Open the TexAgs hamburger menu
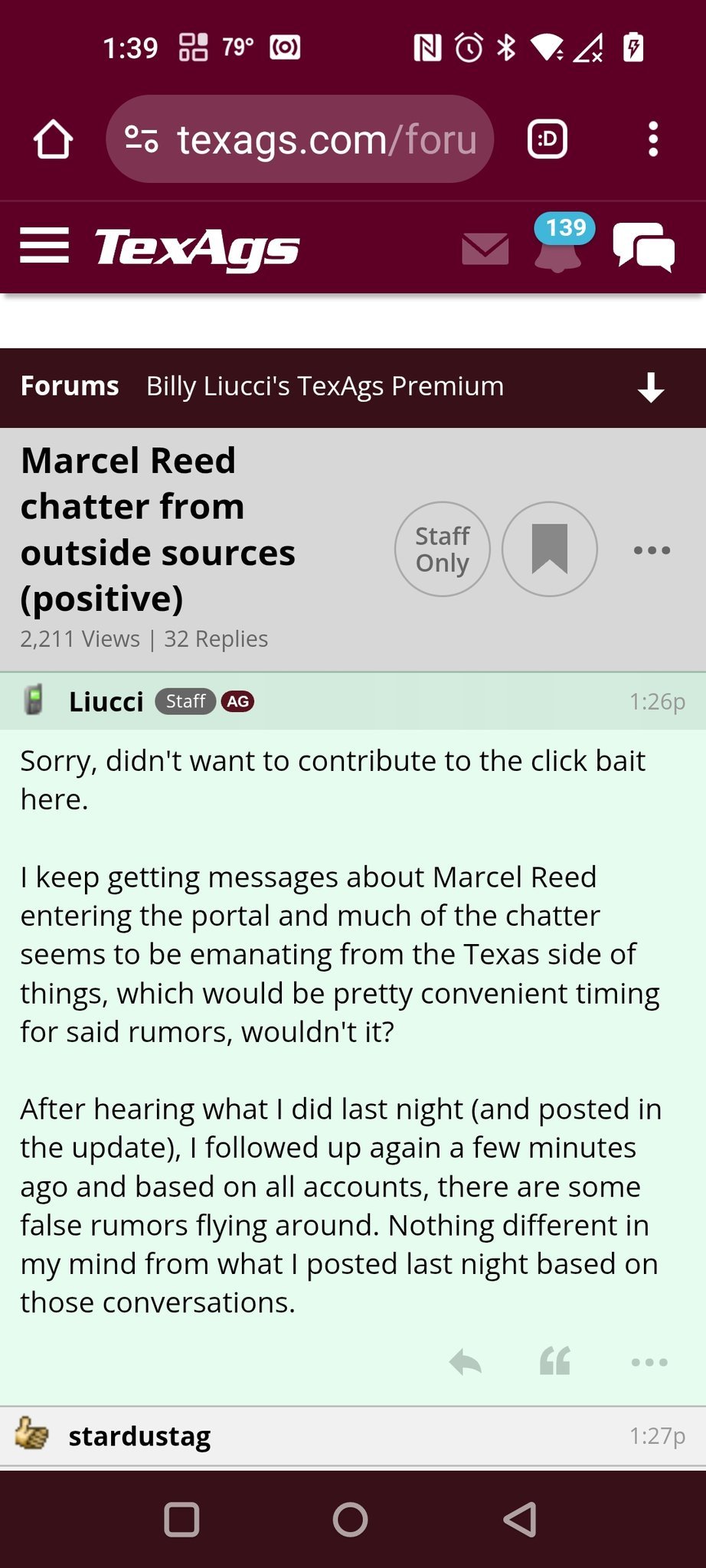 click(x=44, y=246)
